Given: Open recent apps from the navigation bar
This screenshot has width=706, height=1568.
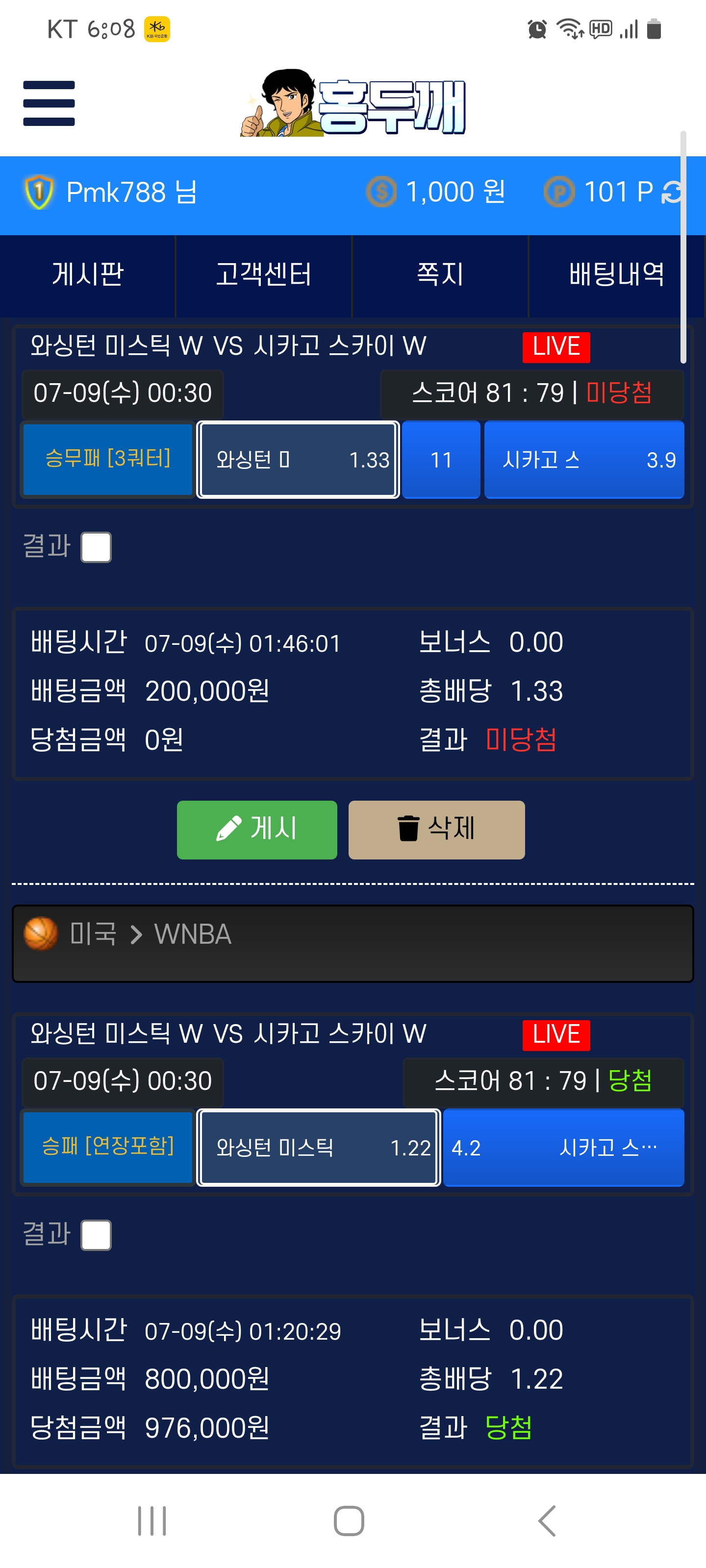Looking at the screenshot, I should pos(151,1520).
